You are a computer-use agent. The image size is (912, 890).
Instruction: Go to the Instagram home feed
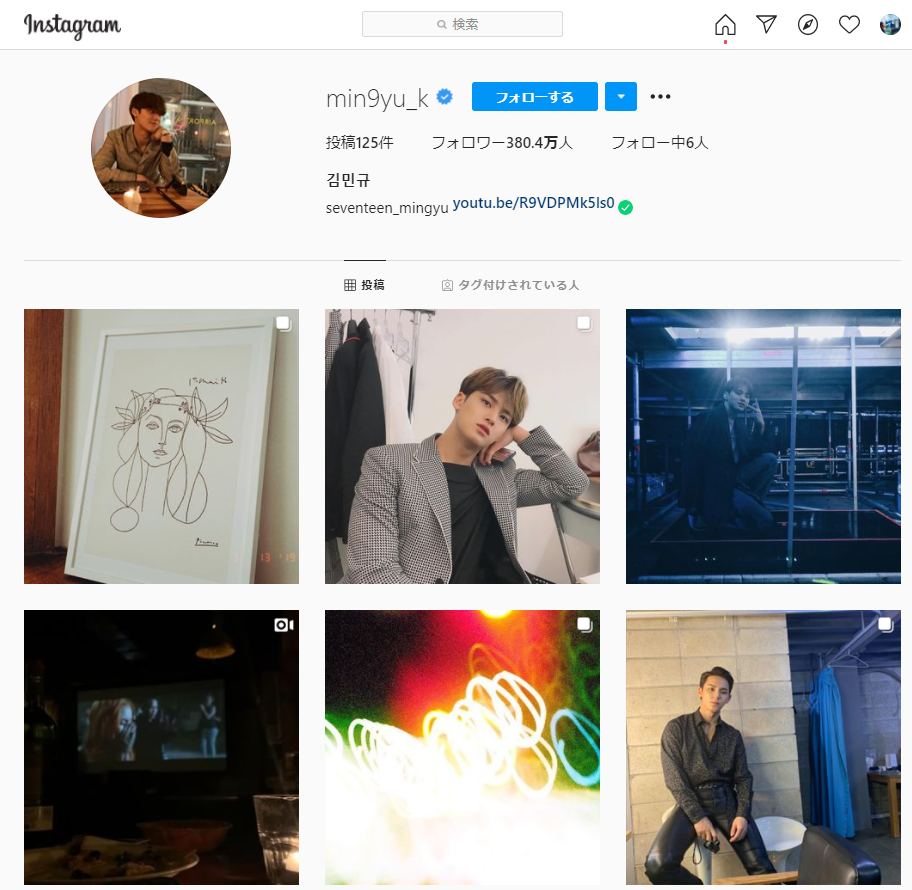click(x=725, y=25)
